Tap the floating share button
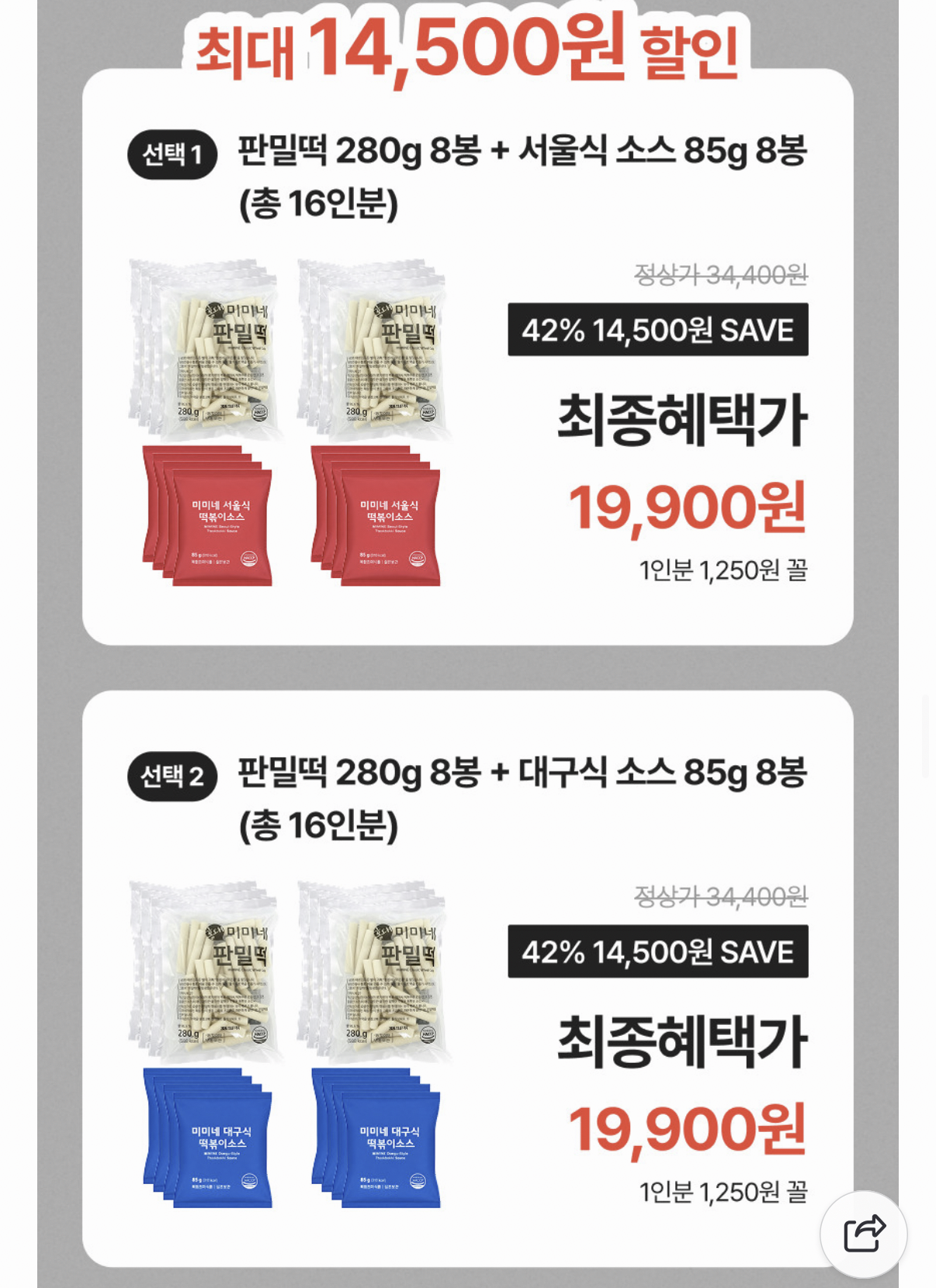This screenshot has height=1288, width=936. 863,1234
